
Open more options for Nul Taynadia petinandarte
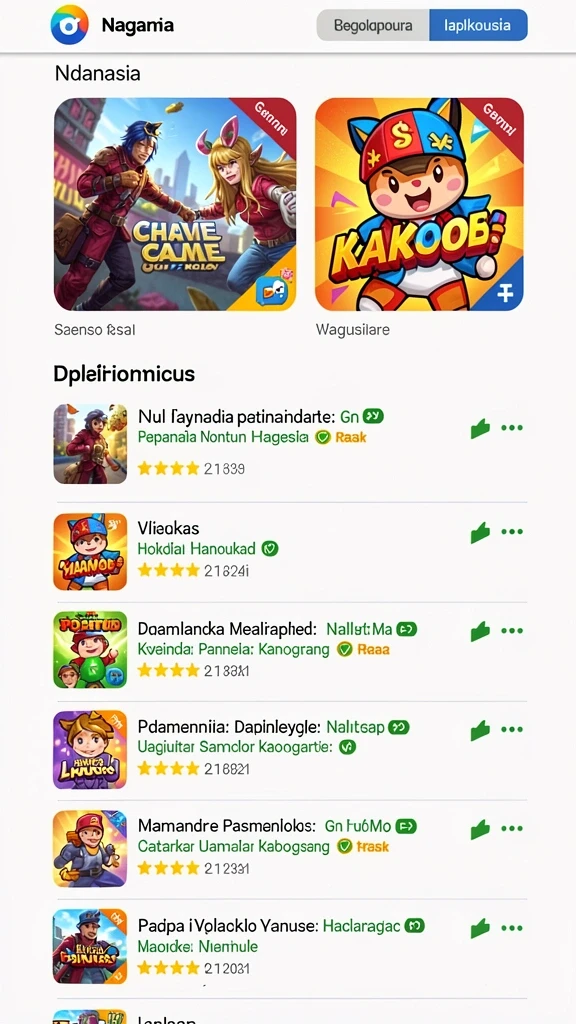point(512,428)
